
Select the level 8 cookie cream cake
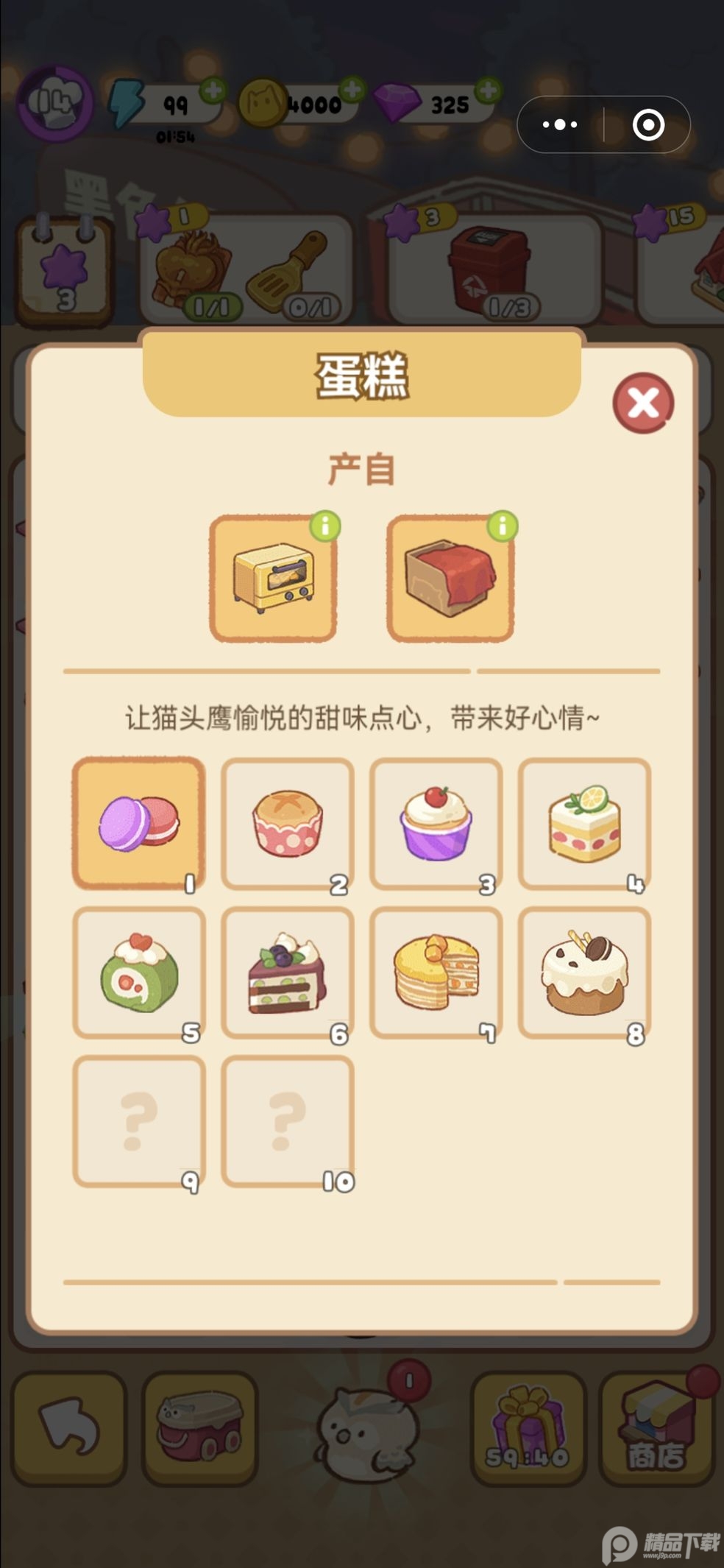click(x=584, y=972)
